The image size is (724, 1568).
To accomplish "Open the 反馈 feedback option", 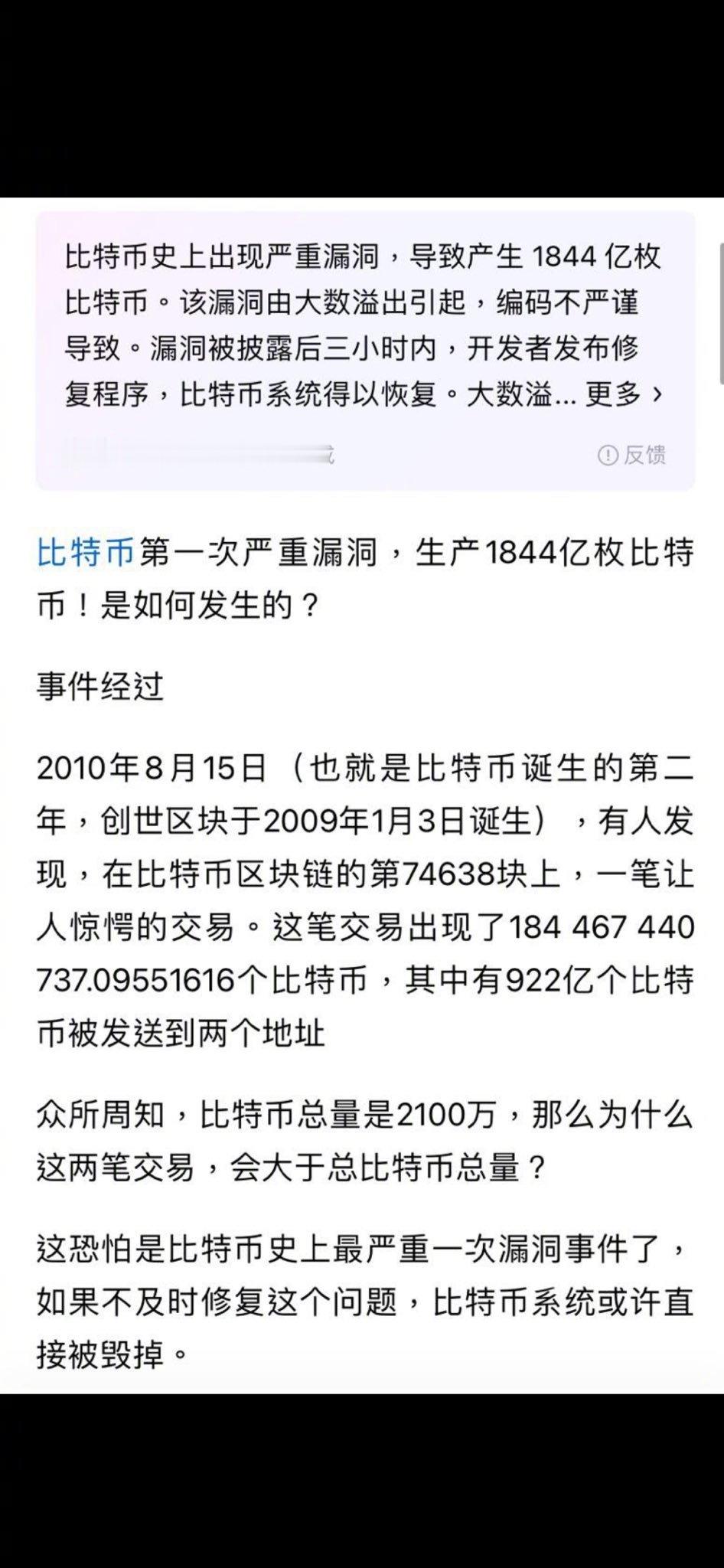I will point(645,454).
